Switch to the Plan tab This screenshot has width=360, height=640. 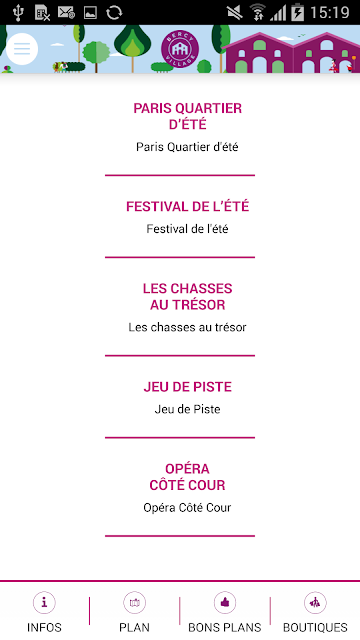[x=134, y=611]
